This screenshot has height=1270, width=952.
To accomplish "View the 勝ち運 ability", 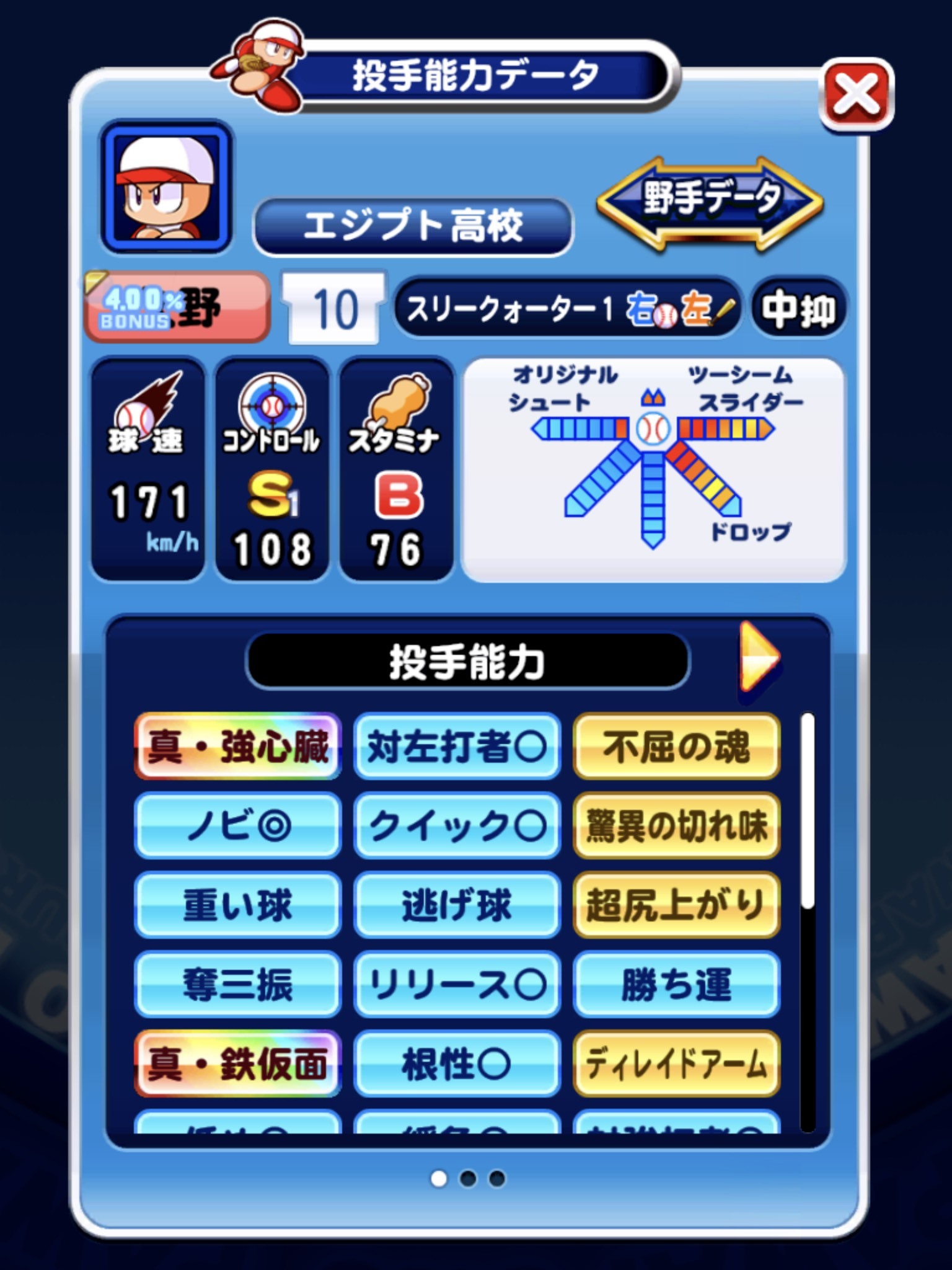I will point(676,985).
